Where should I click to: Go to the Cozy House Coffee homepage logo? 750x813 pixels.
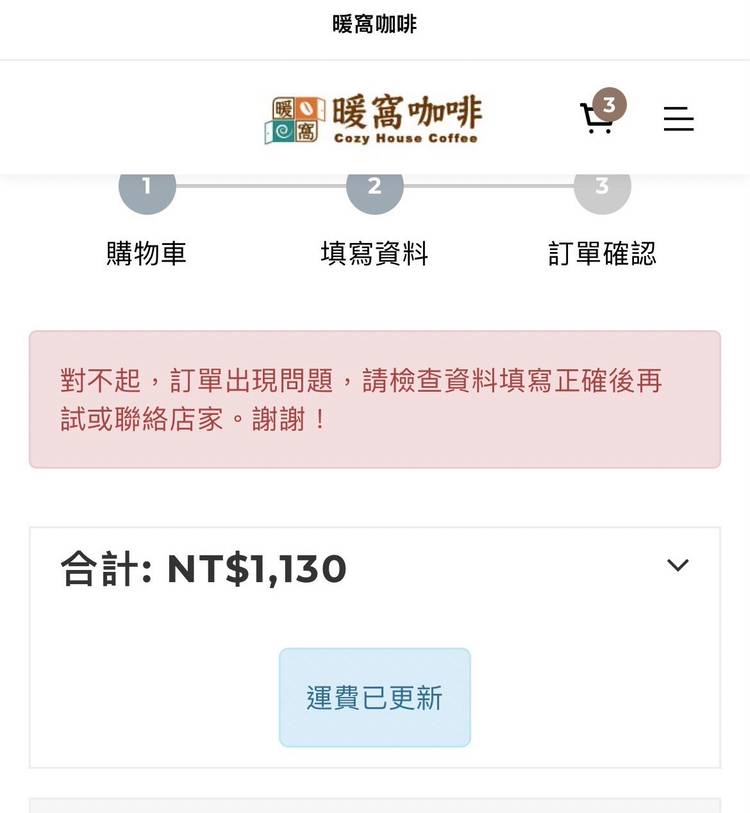373,119
